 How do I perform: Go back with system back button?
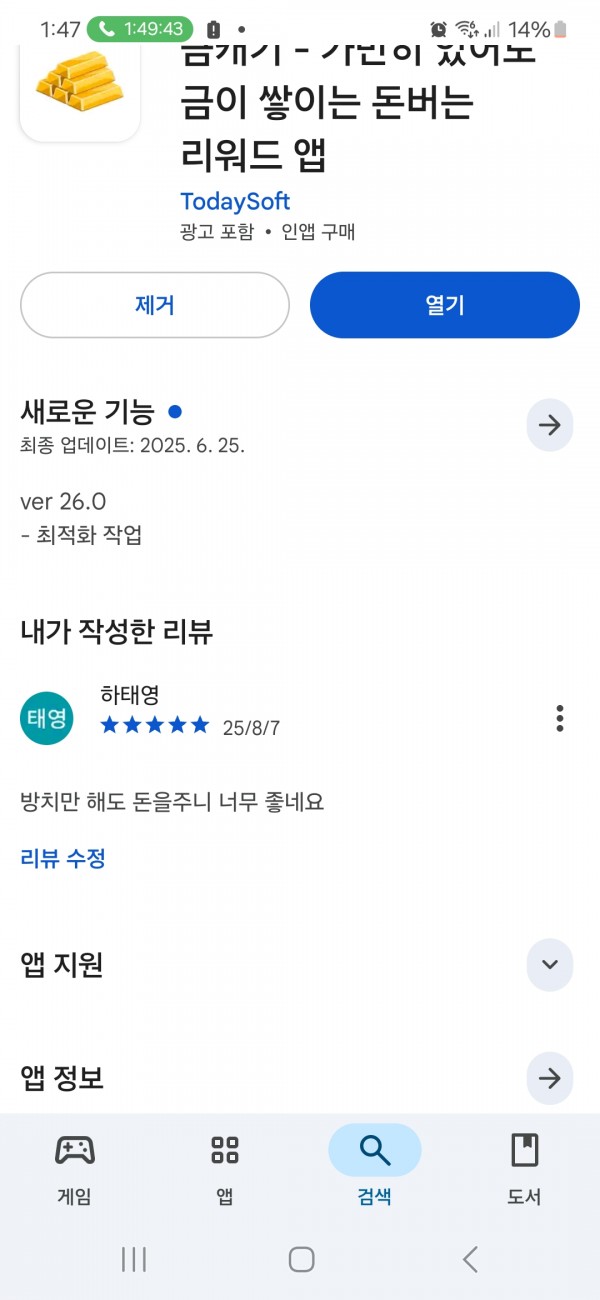point(470,1259)
